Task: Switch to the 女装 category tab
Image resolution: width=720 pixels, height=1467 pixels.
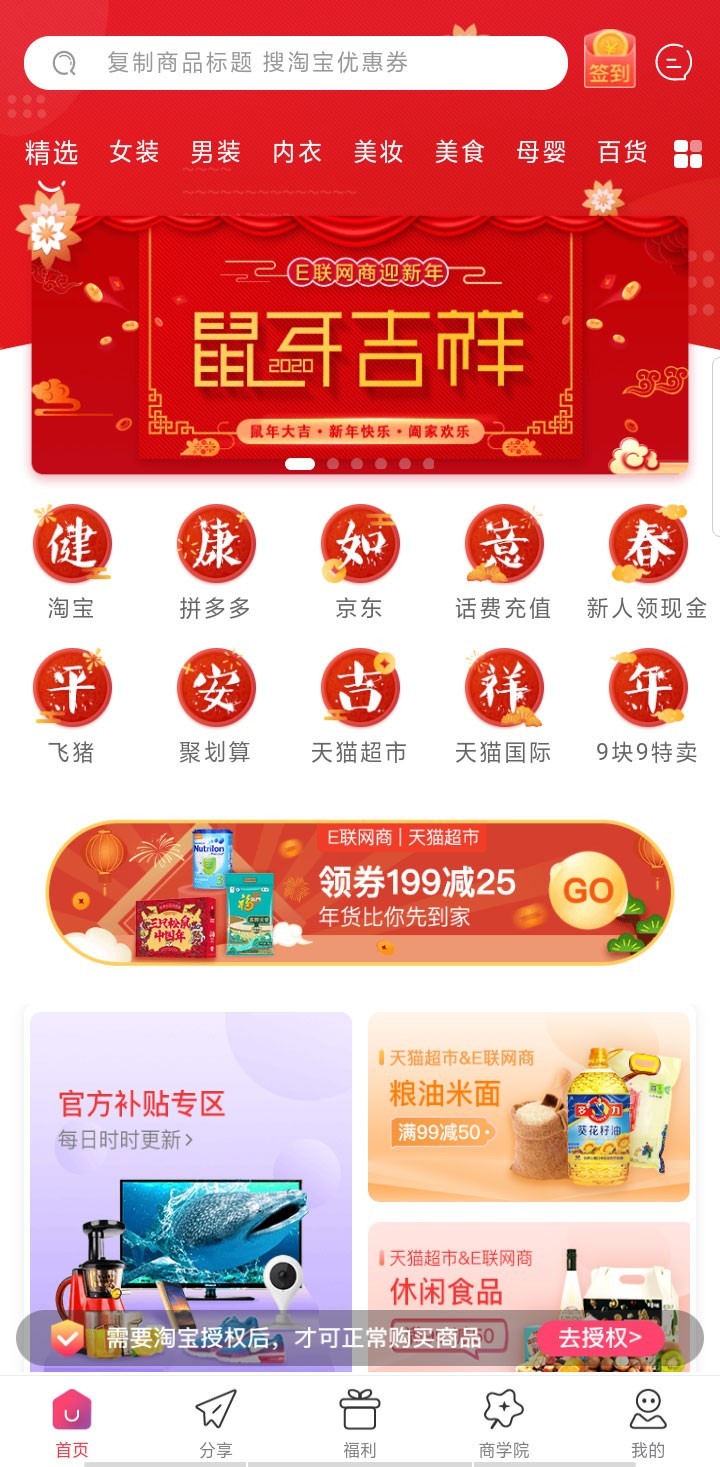Action: [x=134, y=152]
